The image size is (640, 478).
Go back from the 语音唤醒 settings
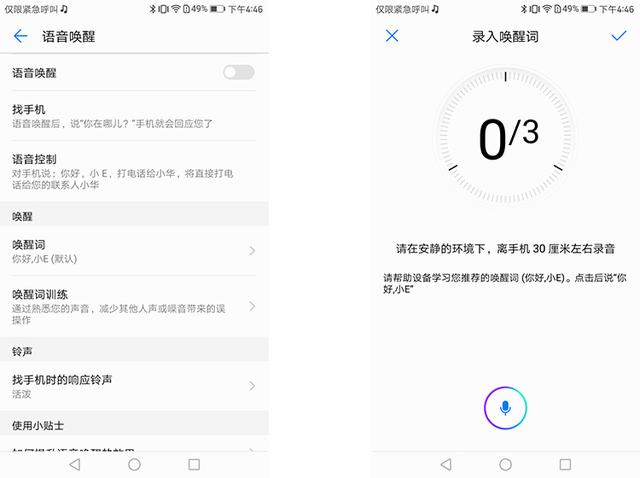click(x=21, y=36)
